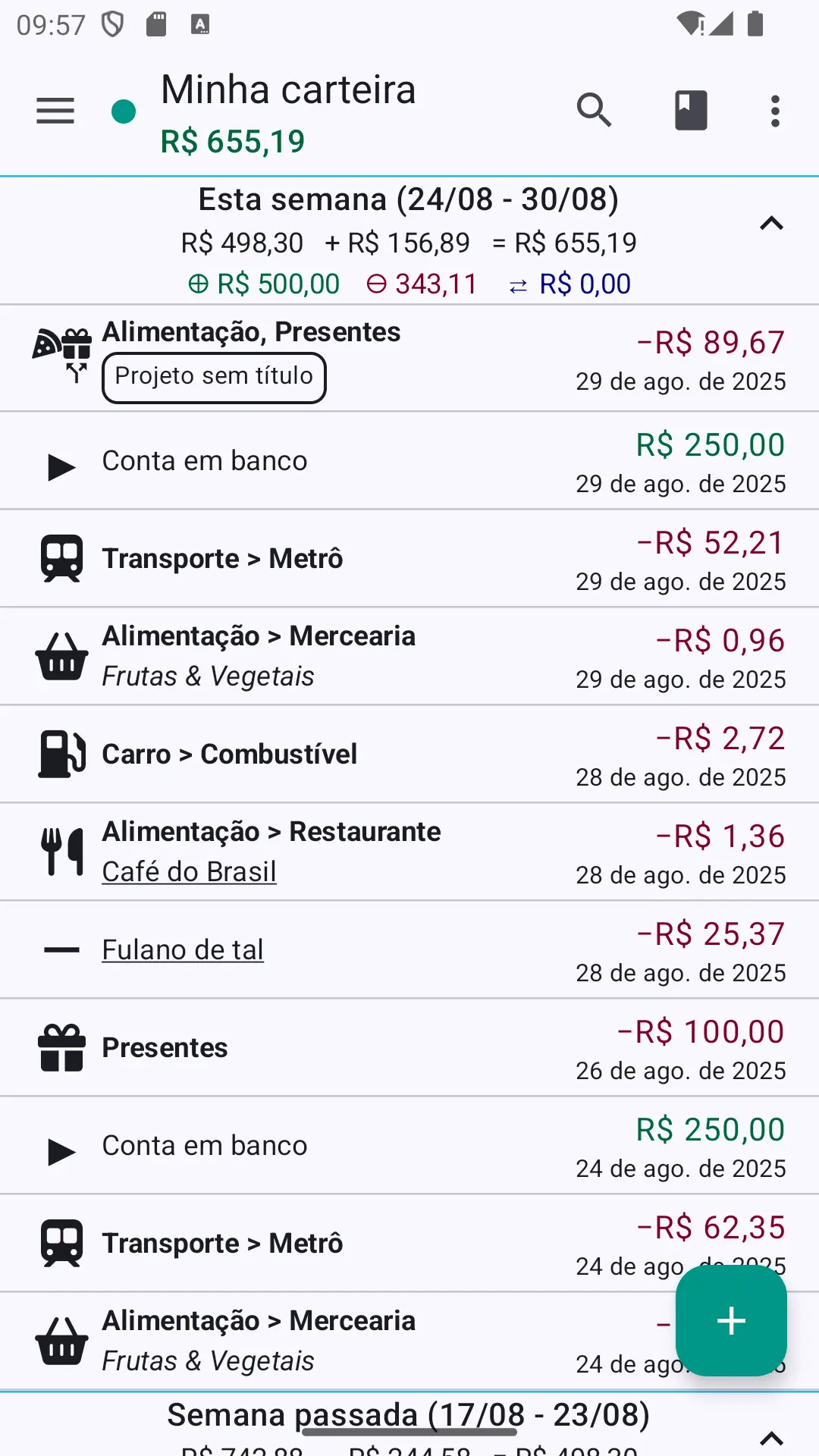Collapse the Esta semana section
This screenshot has width=819, height=1456.
pos(771,224)
